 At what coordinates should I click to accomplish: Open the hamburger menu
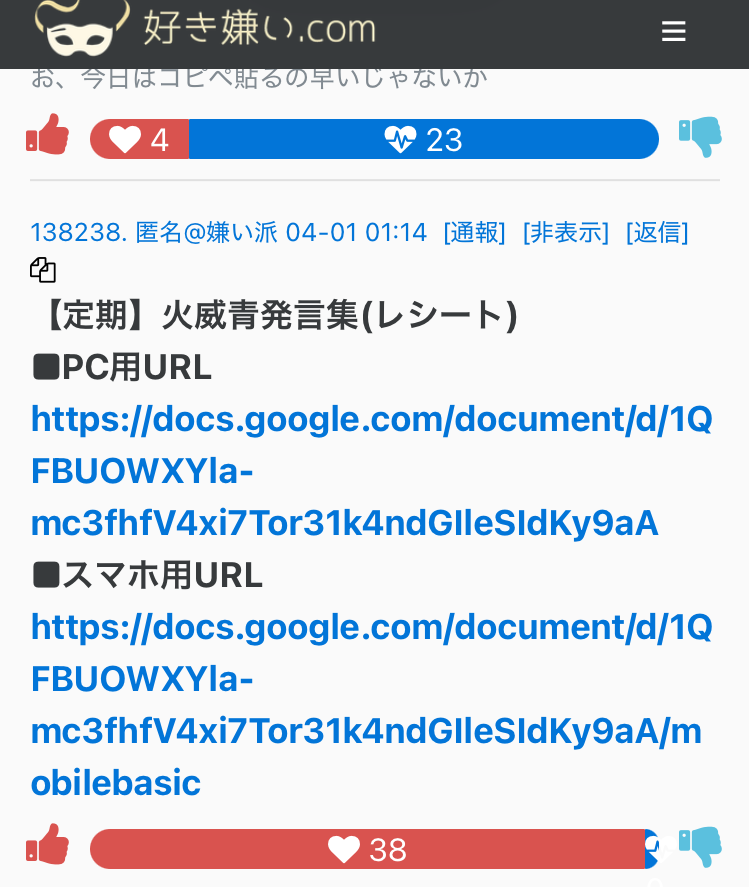coord(673,32)
